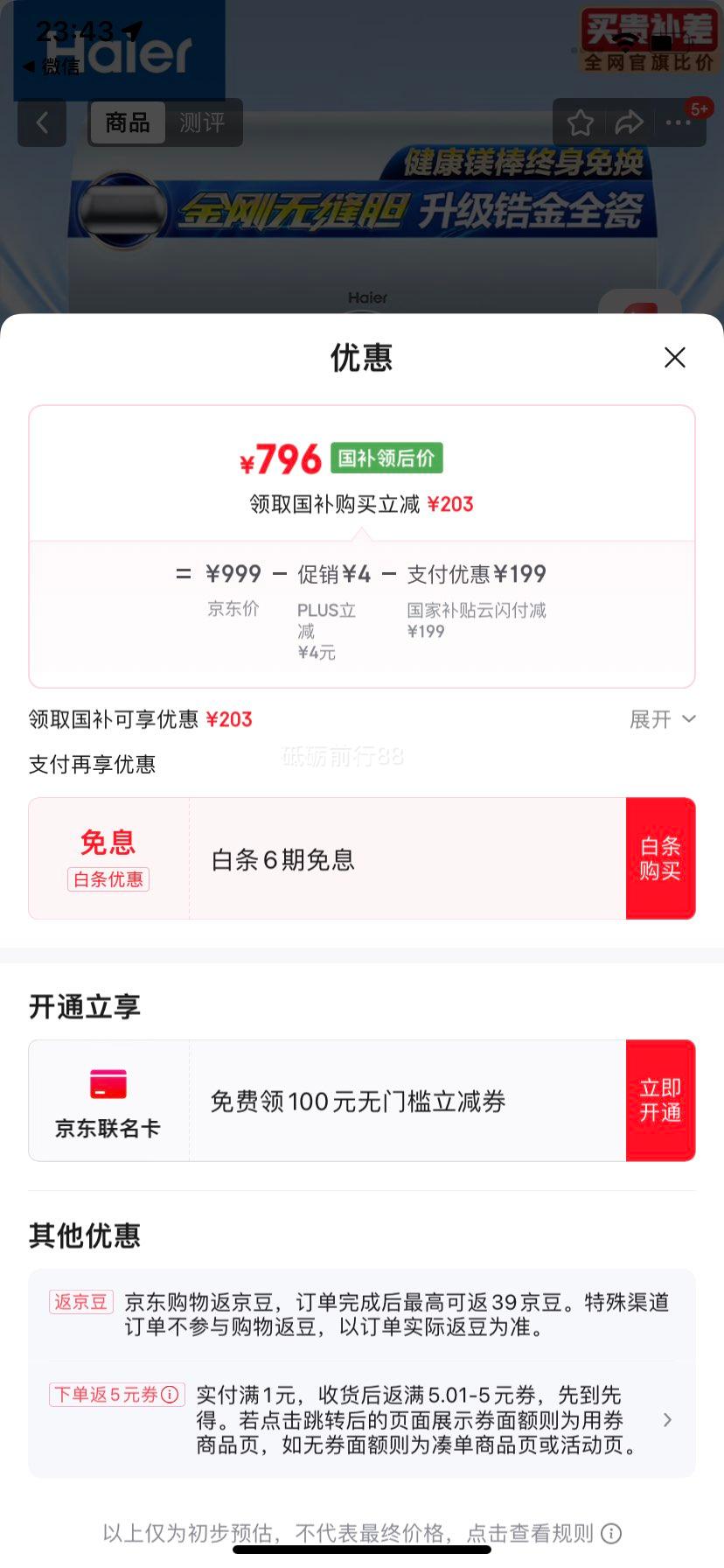This screenshot has width=724, height=1568.
Task: Tap 立即开通 for the 京东联名卡
Action: 660,1101
